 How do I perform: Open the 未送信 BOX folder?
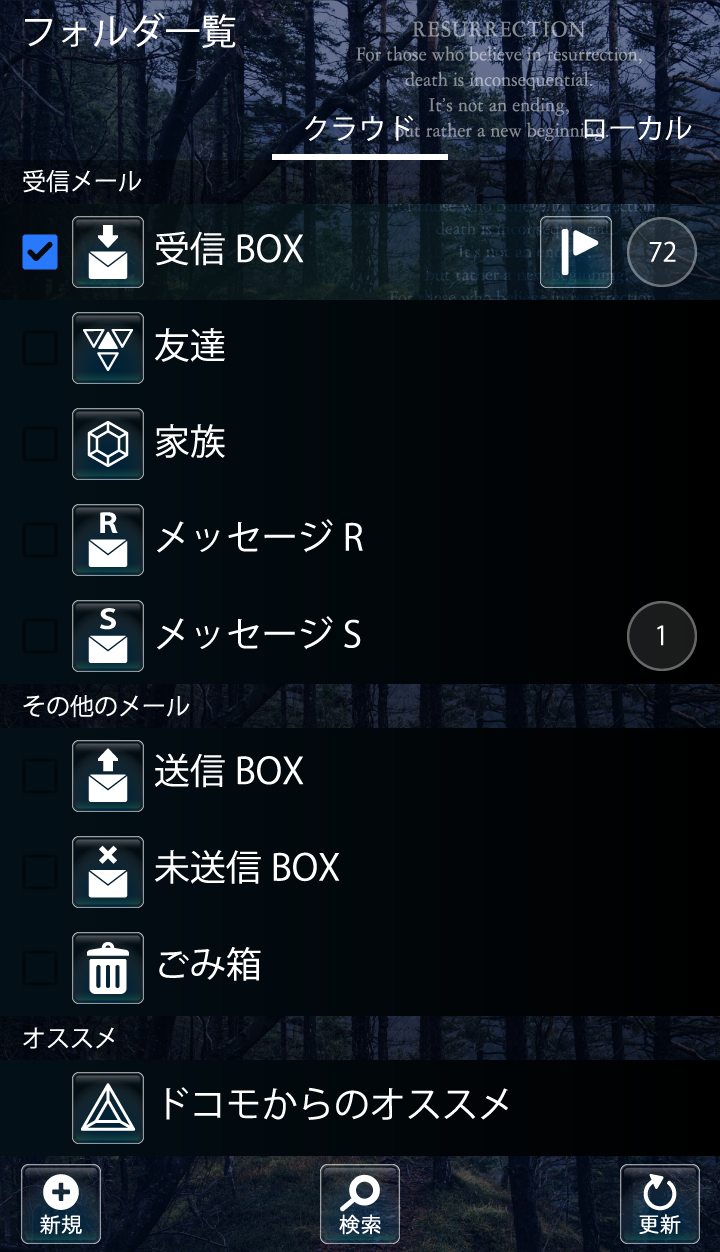(300, 869)
